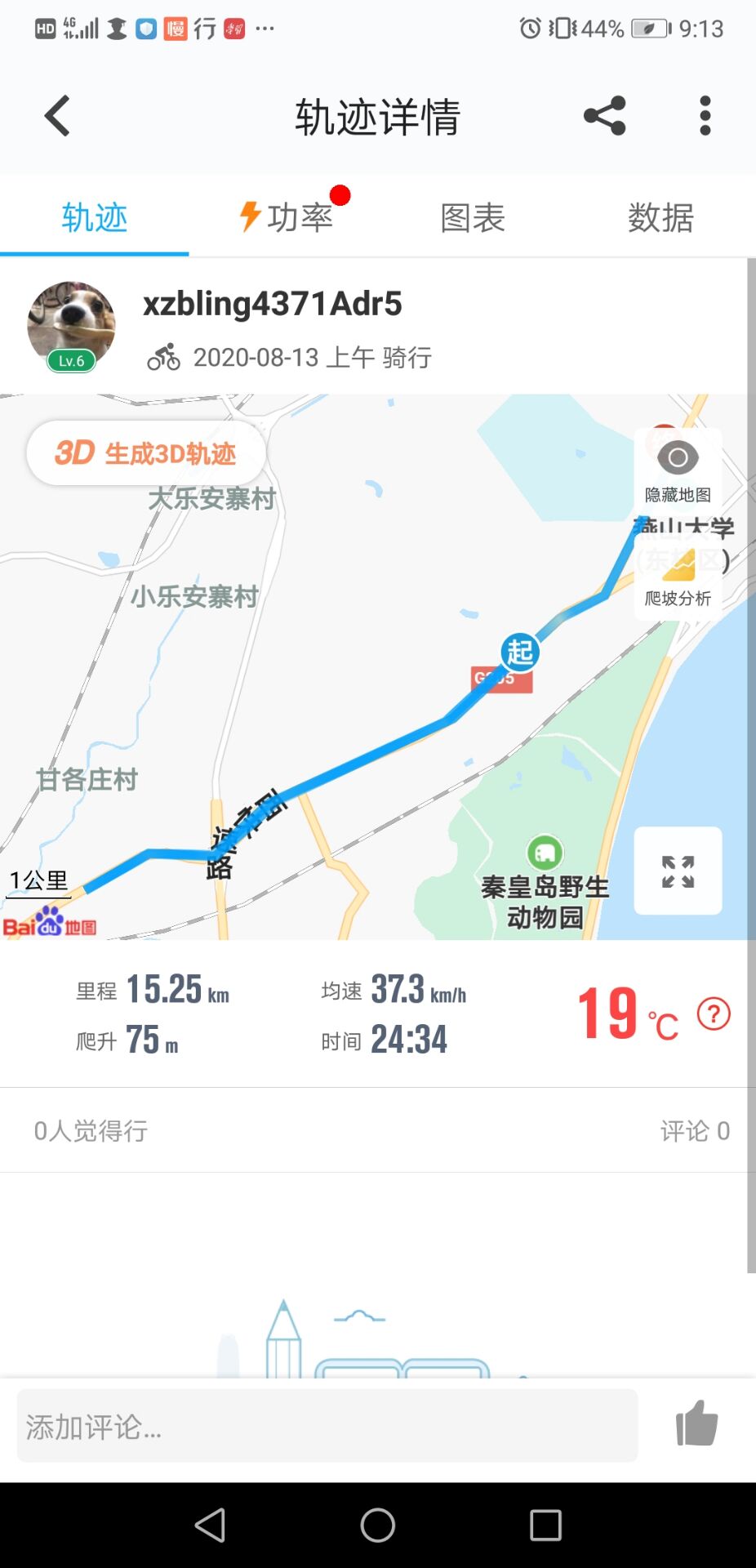Switch to the 图表 tab
The image size is (756, 1568).
coord(473,218)
